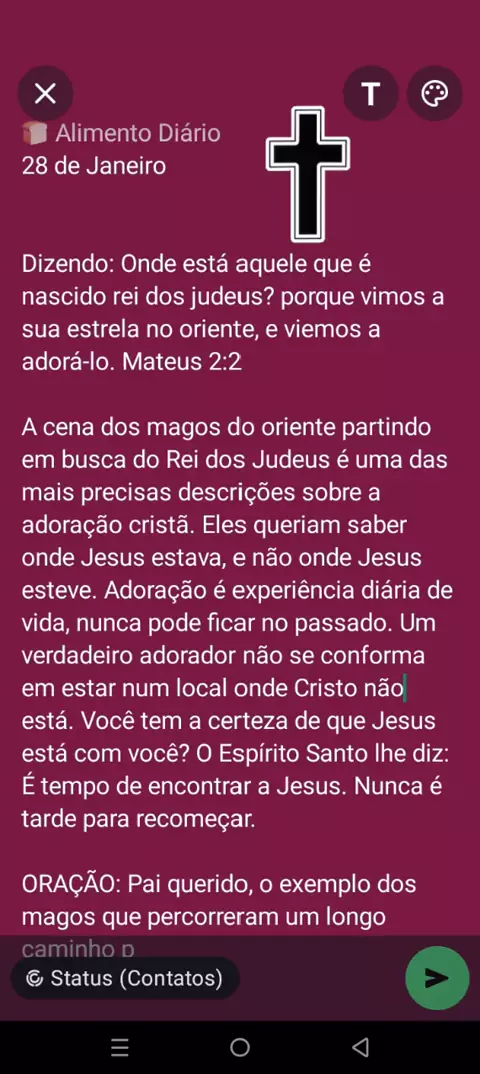Change background color with the palette icon
The width and height of the screenshot is (480, 1074).
tap(435, 93)
